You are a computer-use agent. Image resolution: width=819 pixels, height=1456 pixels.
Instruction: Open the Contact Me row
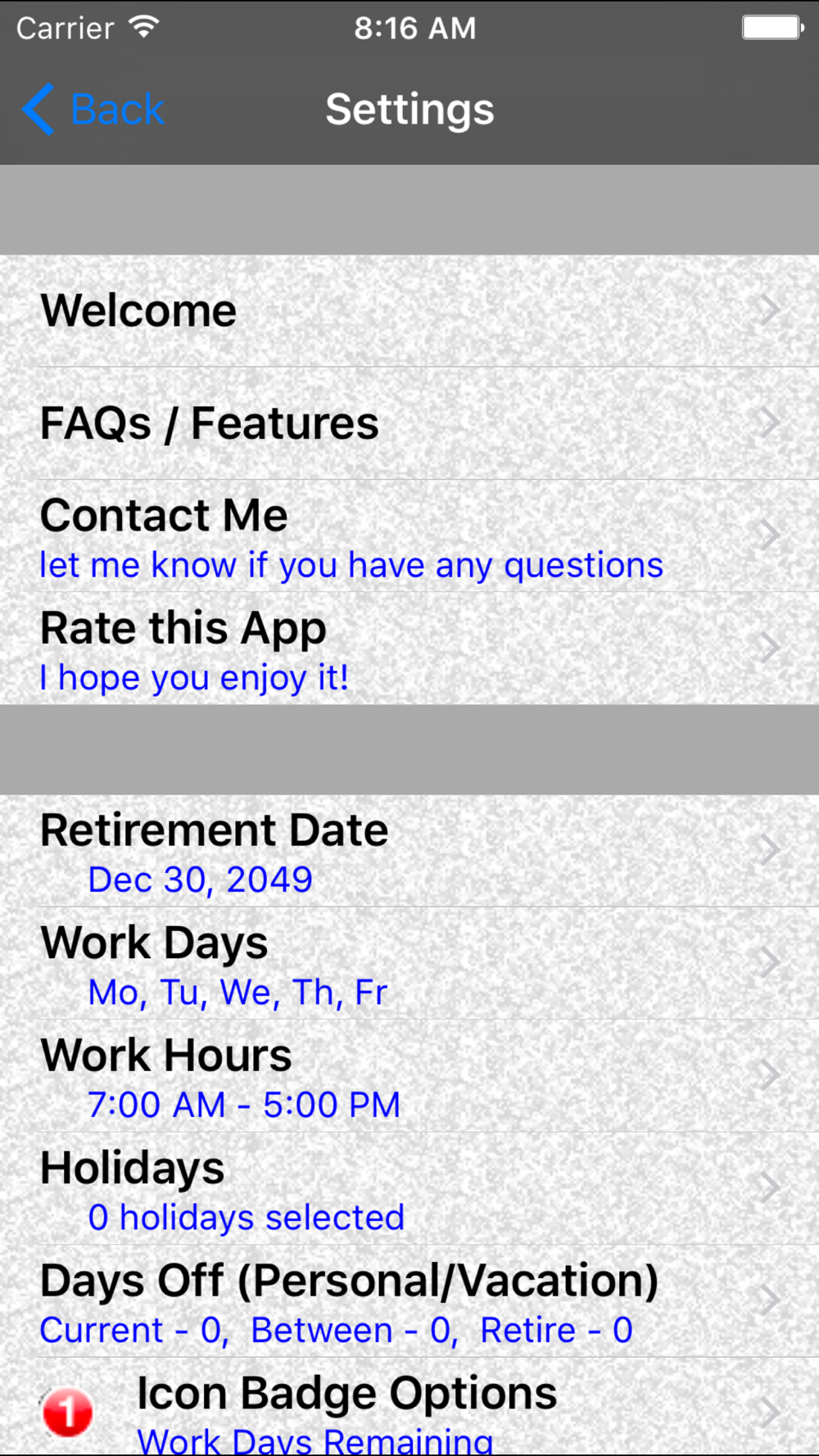point(409,536)
